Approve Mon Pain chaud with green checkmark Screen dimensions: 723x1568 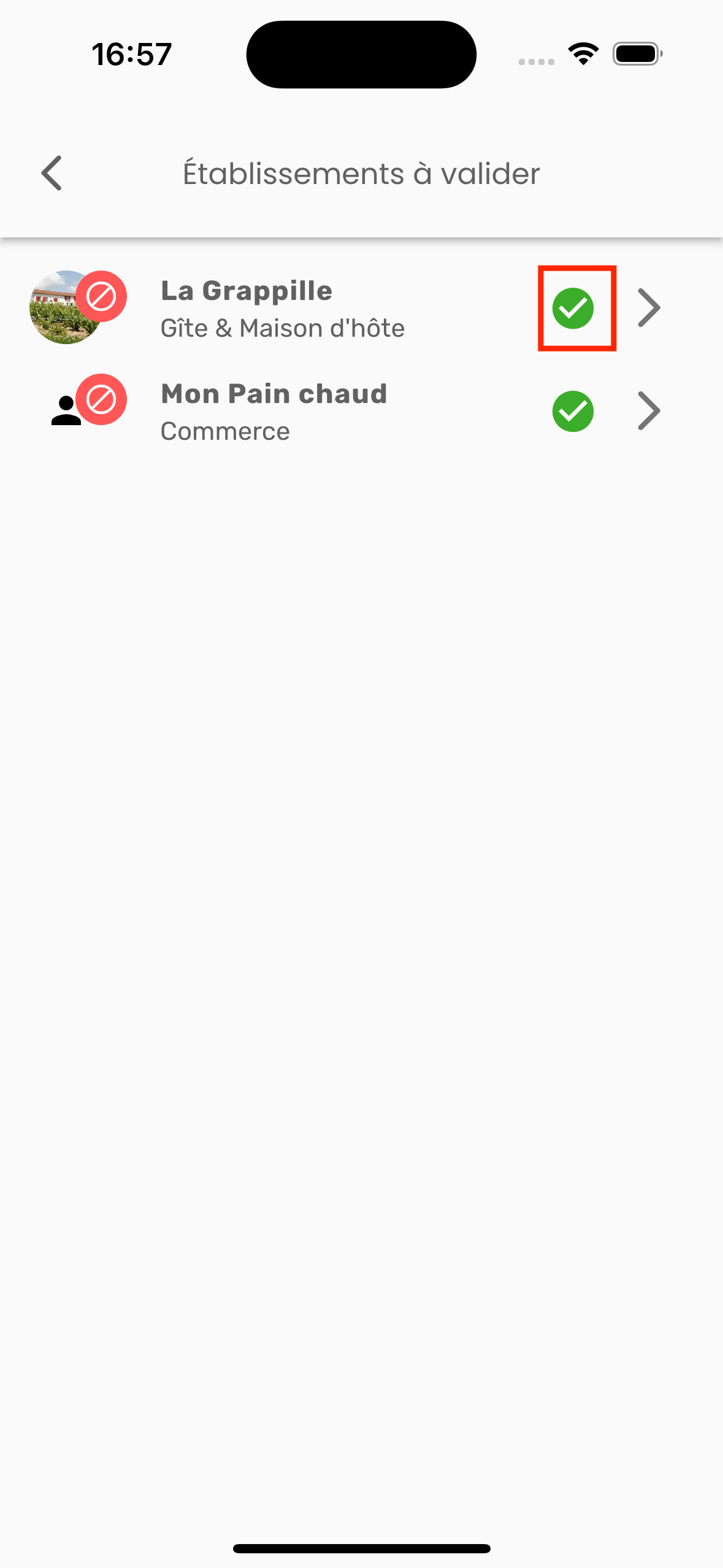tap(573, 411)
